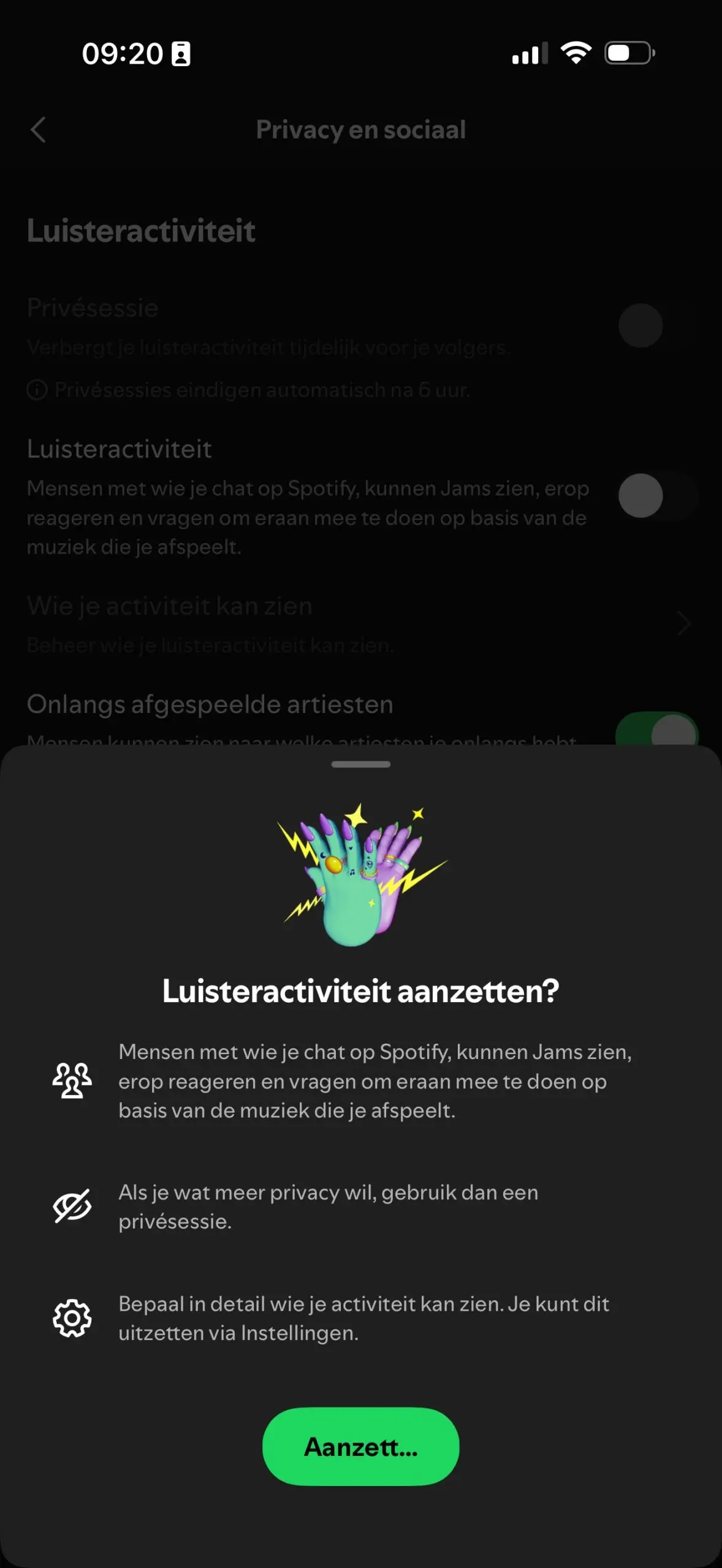The width and height of the screenshot is (722, 1568).
Task: Click the people icon next to the Jams description
Action: [x=70, y=1081]
